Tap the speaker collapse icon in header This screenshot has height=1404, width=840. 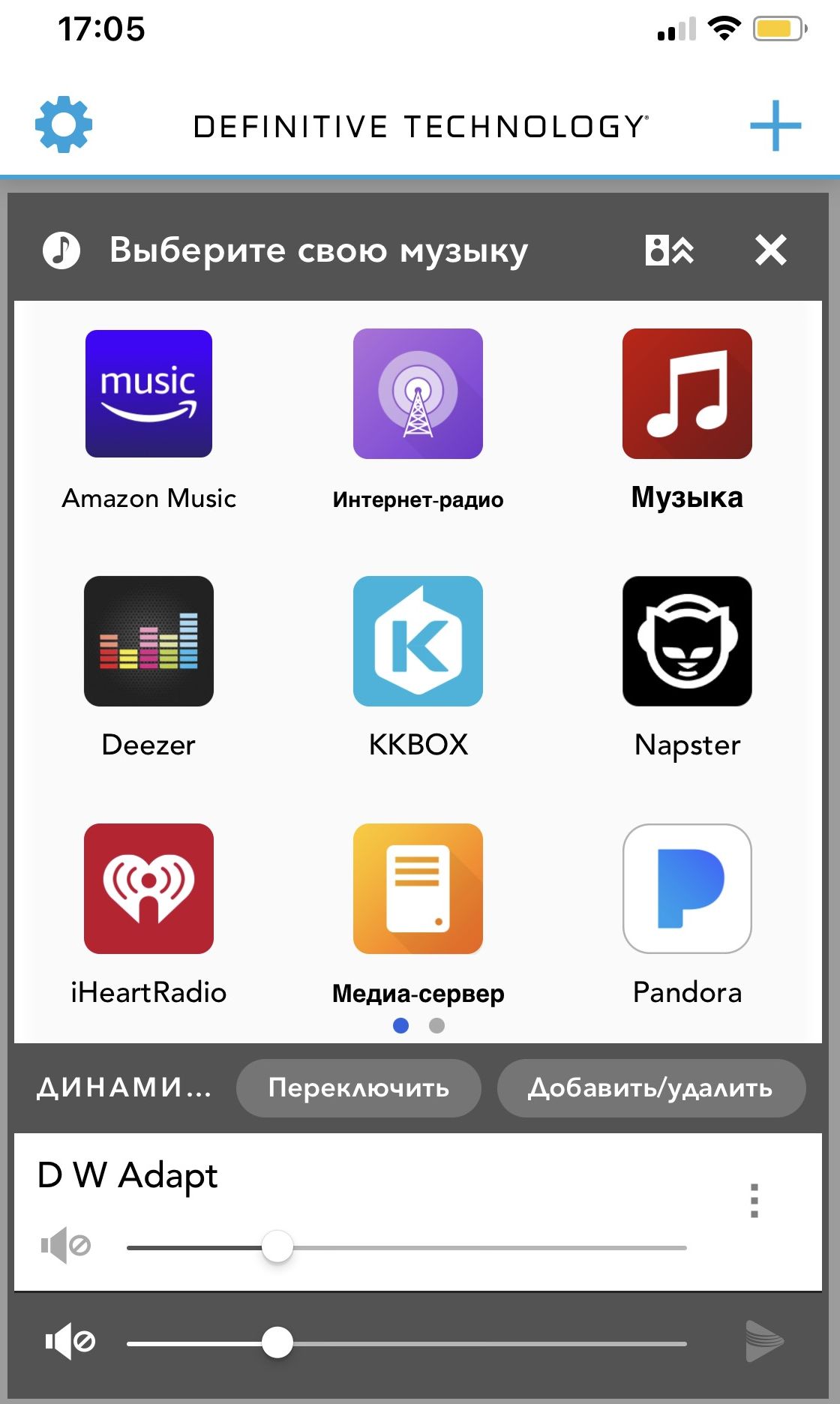[669, 250]
